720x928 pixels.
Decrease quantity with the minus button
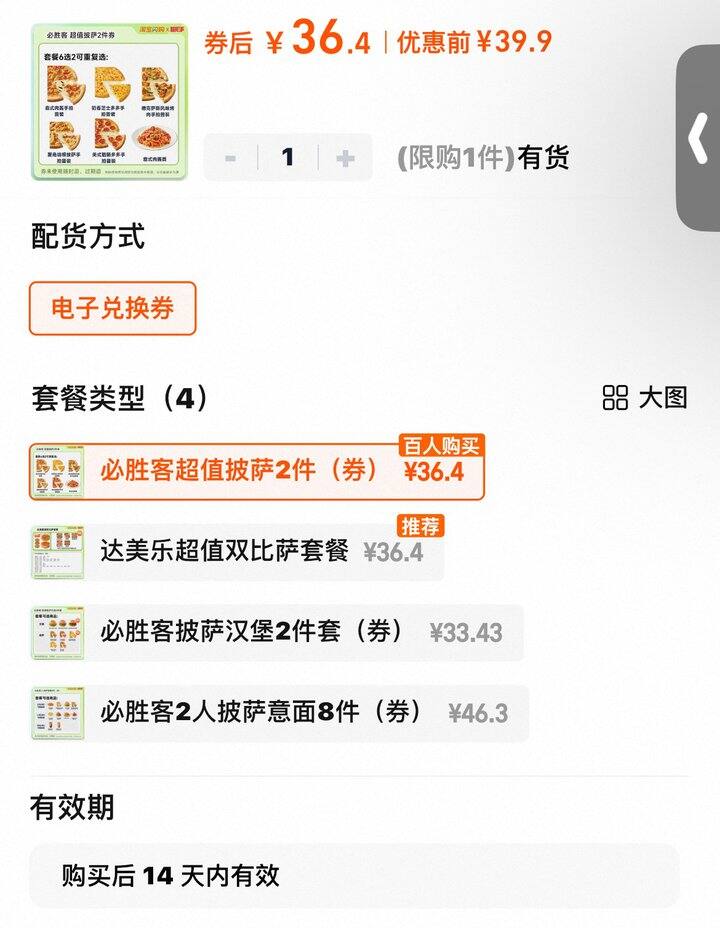click(x=231, y=158)
